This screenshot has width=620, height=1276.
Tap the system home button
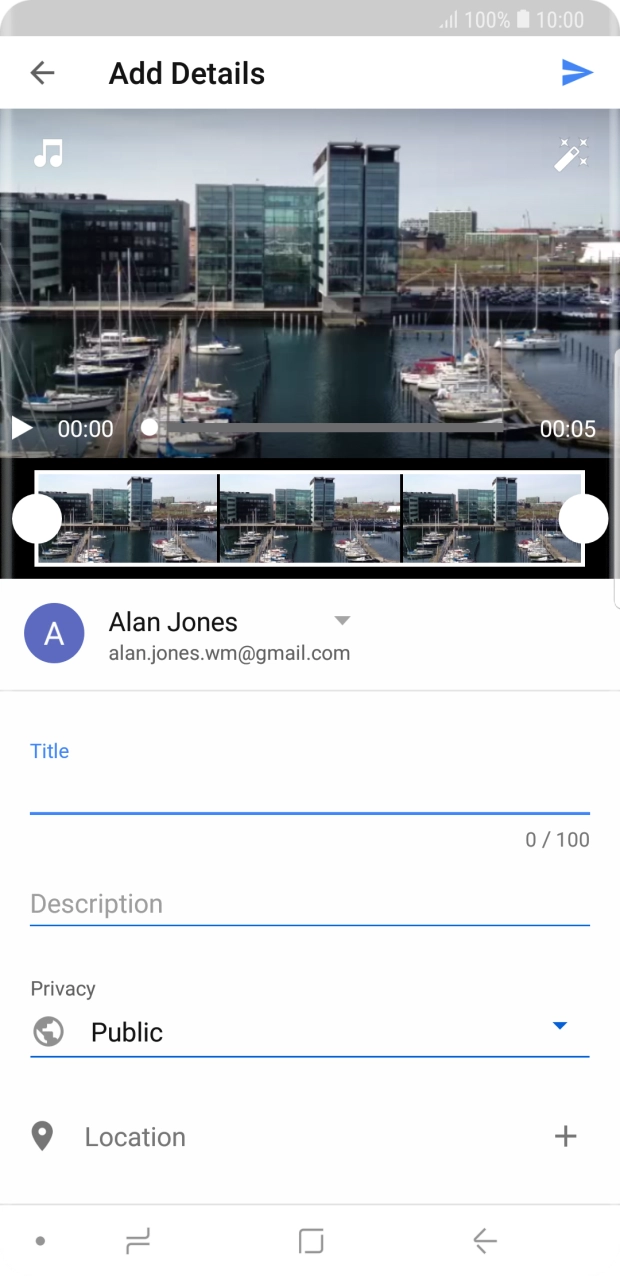click(311, 1241)
